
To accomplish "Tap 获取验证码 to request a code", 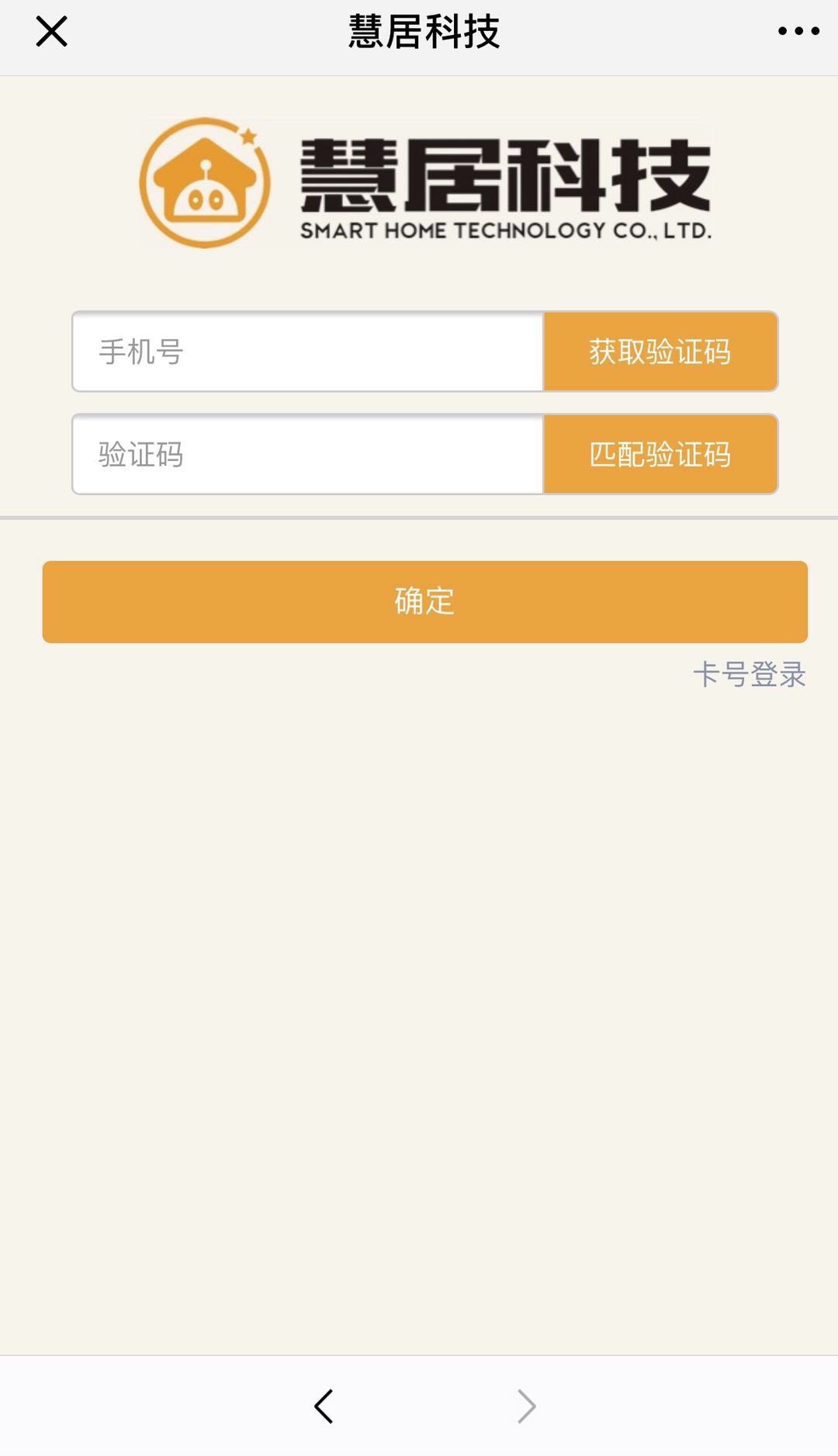I will tap(660, 352).
